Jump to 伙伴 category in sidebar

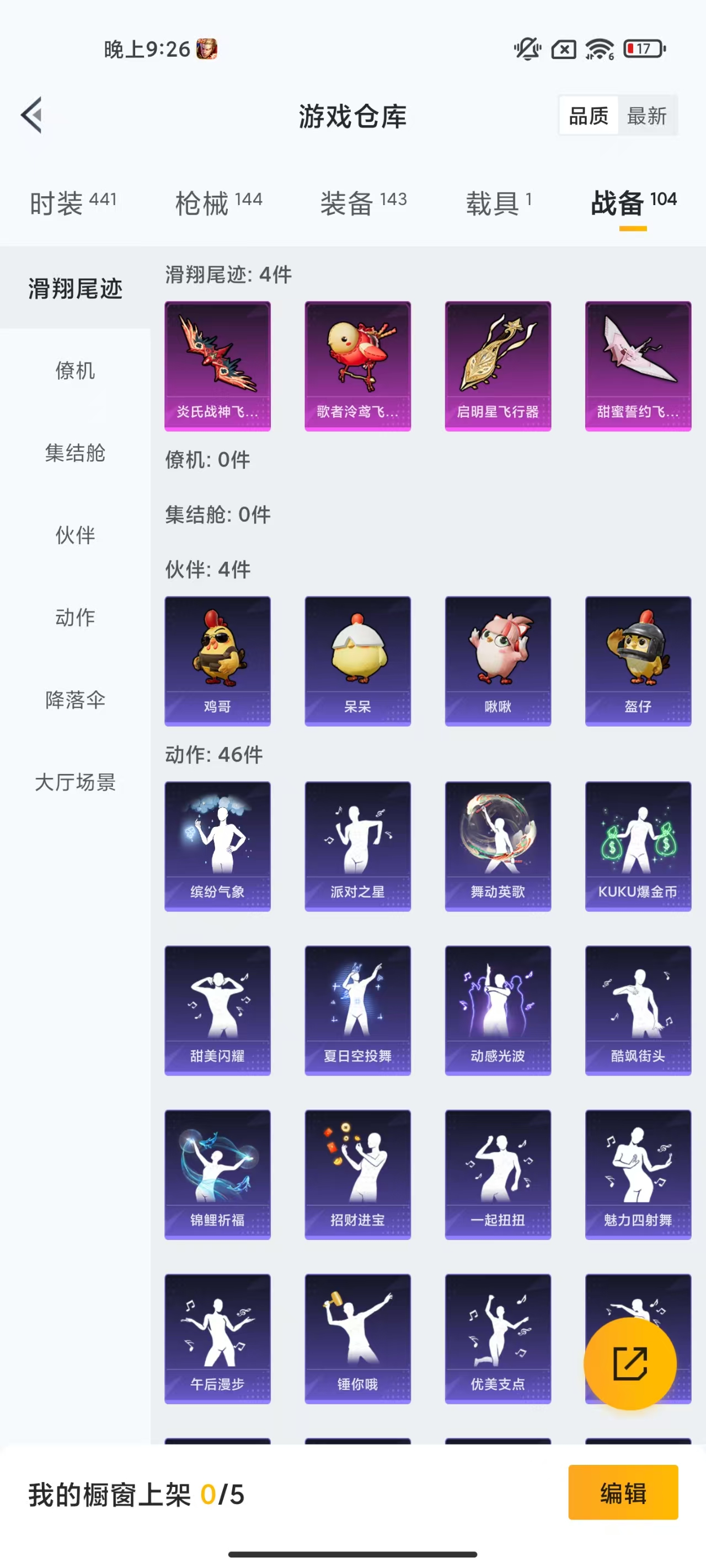pos(75,535)
